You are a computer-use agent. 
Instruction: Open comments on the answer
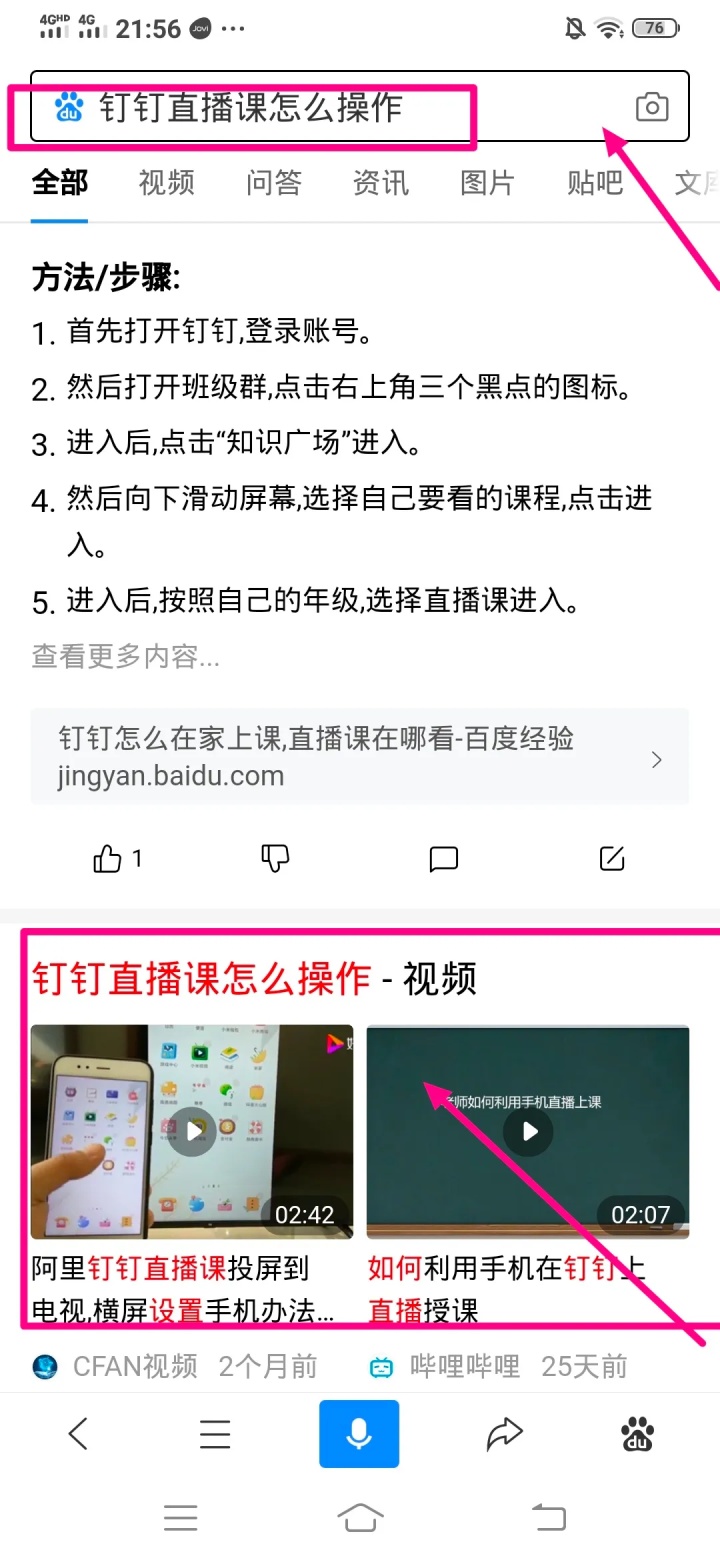point(443,858)
